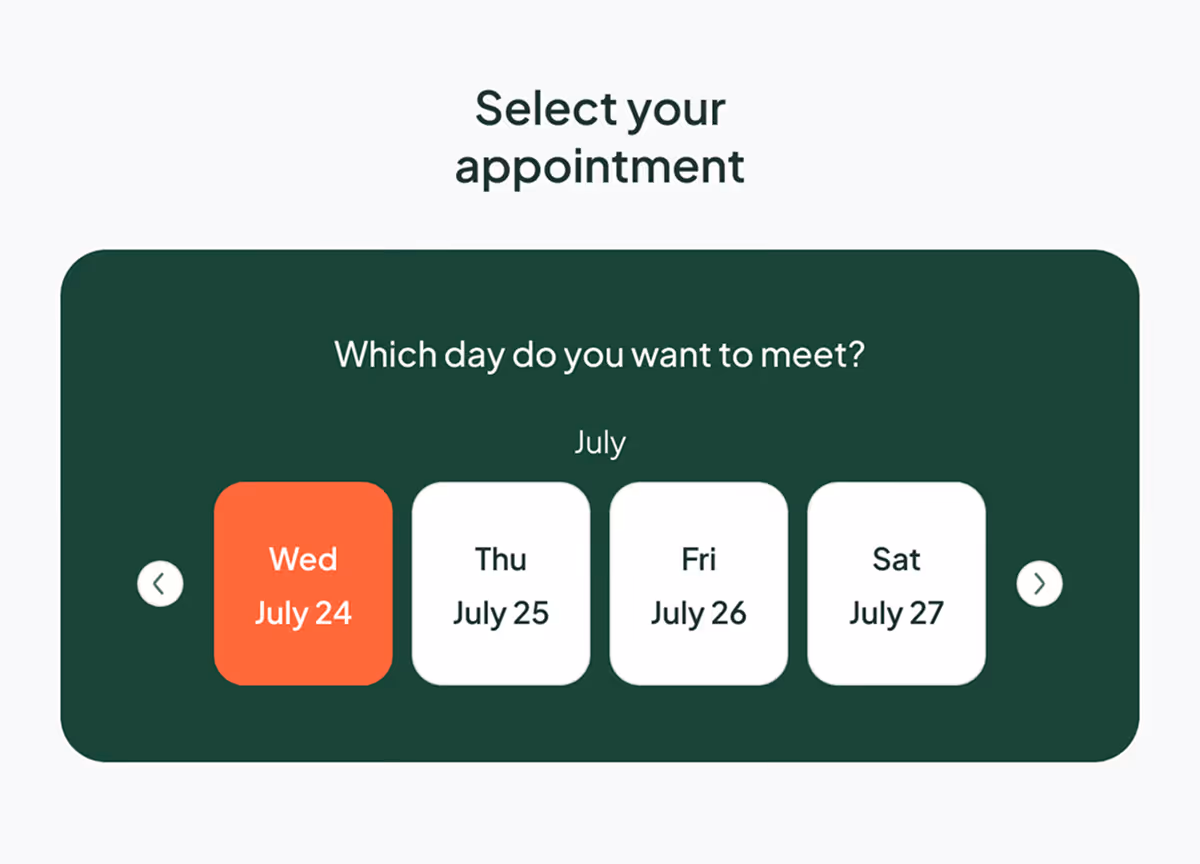Select Wed July 24 appointment day

tap(303, 584)
